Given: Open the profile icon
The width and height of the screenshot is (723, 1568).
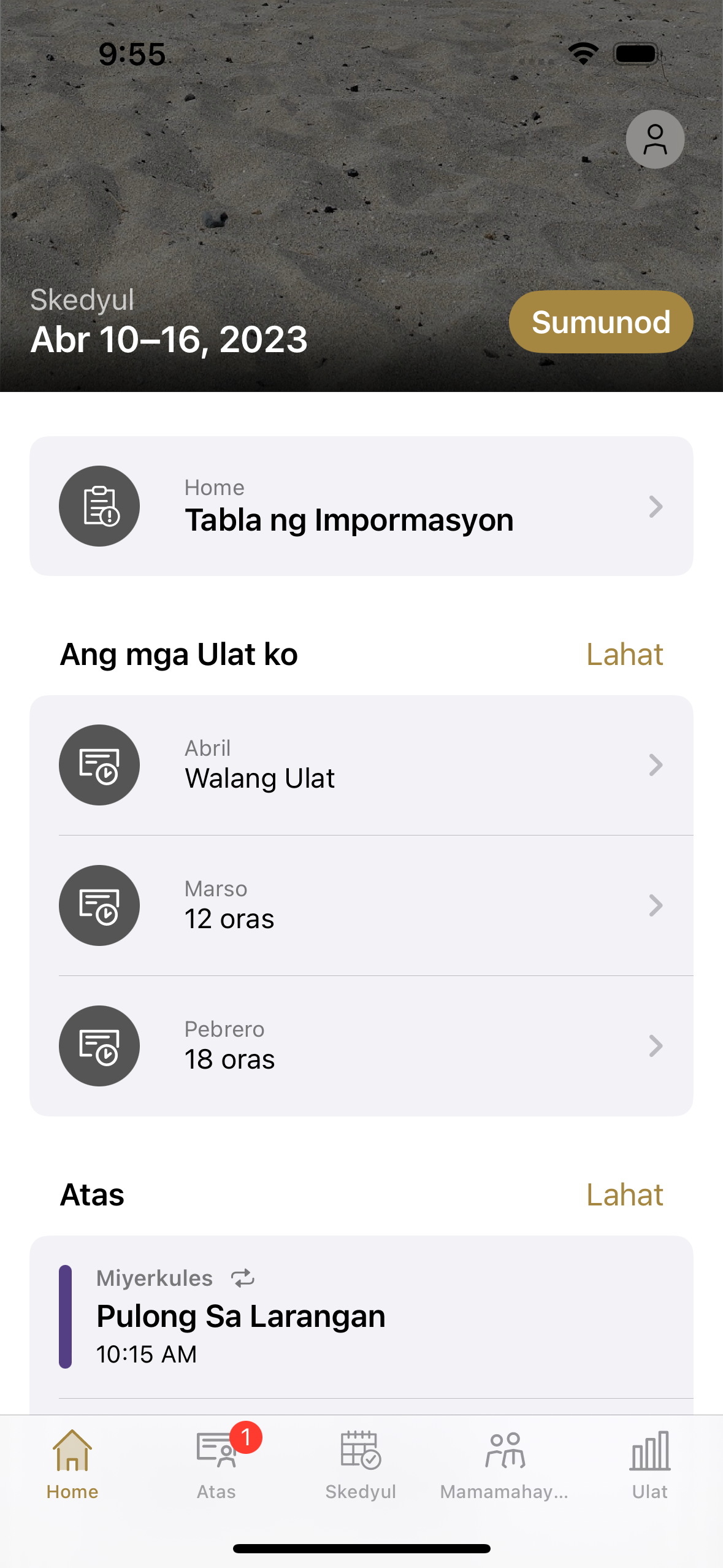Looking at the screenshot, I should tap(654, 139).
